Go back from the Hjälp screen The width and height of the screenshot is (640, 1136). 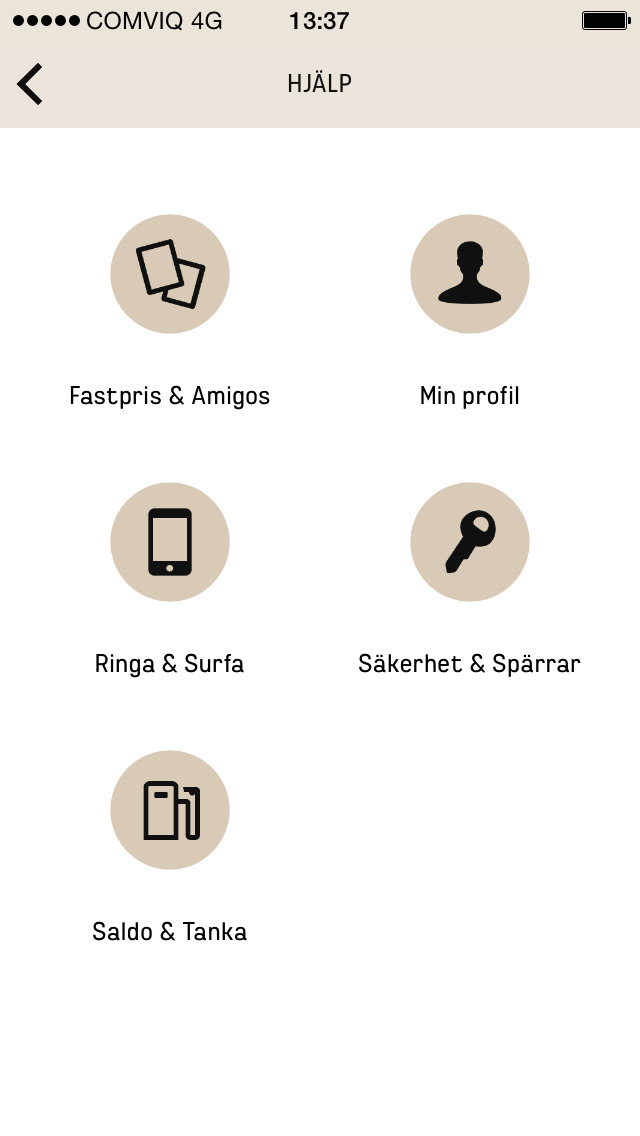point(30,84)
